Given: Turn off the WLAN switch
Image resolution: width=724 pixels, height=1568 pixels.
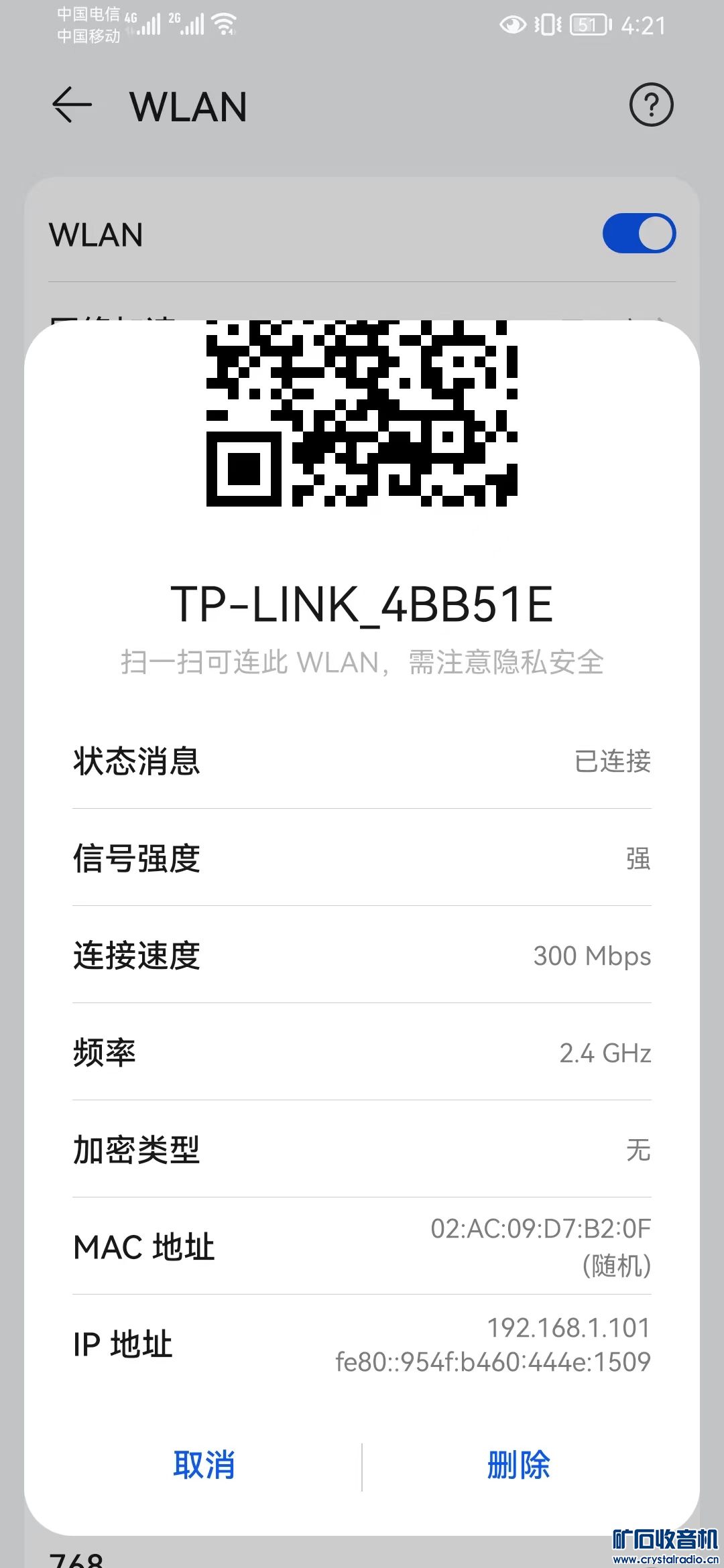Looking at the screenshot, I should point(639,234).
